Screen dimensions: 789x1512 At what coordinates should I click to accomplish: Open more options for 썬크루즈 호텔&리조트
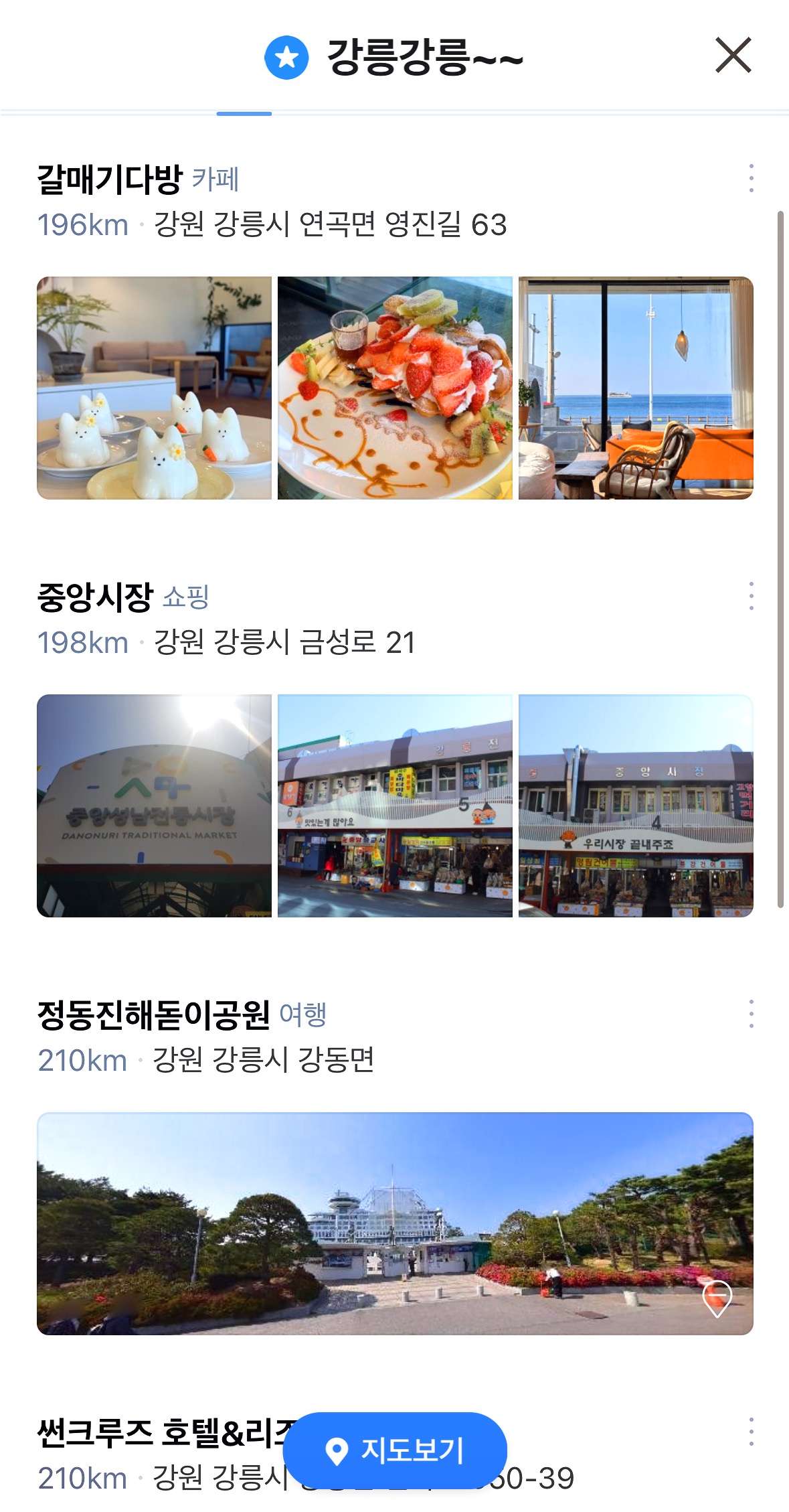click(752, 1432)
